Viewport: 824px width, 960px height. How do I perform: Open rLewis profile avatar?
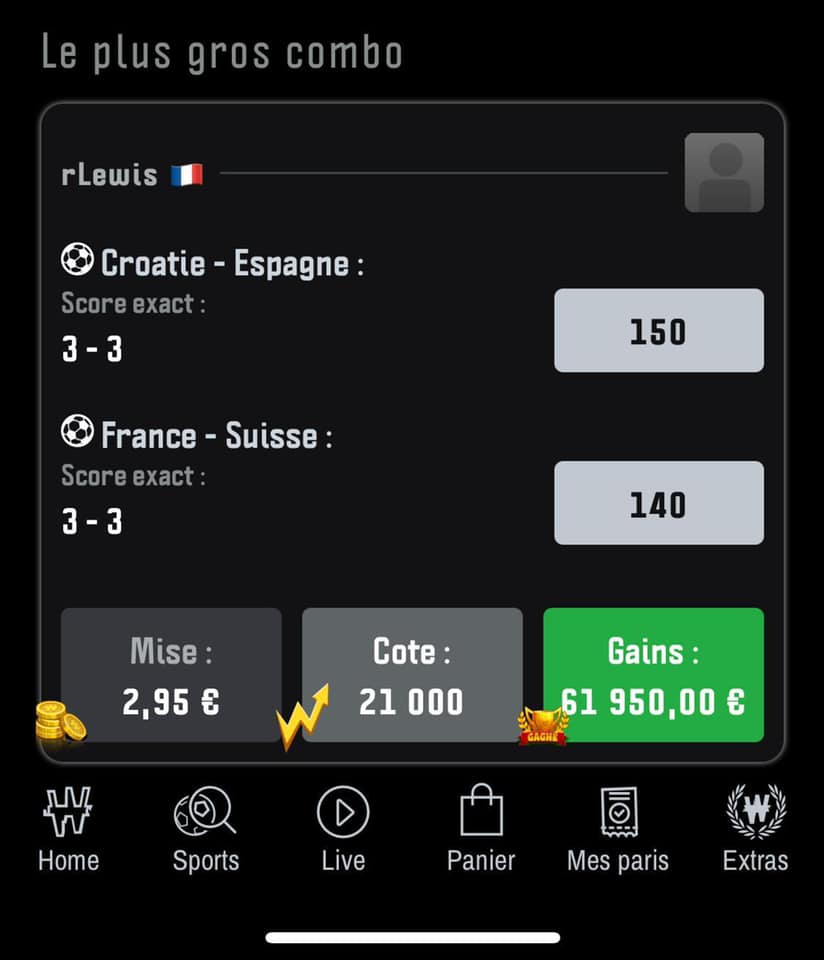pyautogui.click(x=724, y=173)
